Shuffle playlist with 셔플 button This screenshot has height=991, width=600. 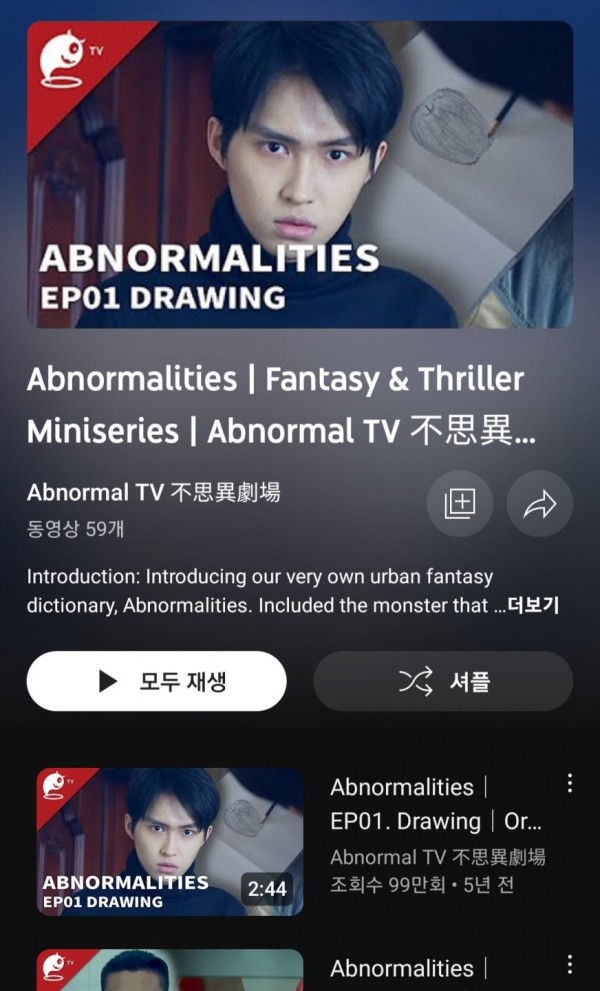click(x=443, y=681)
